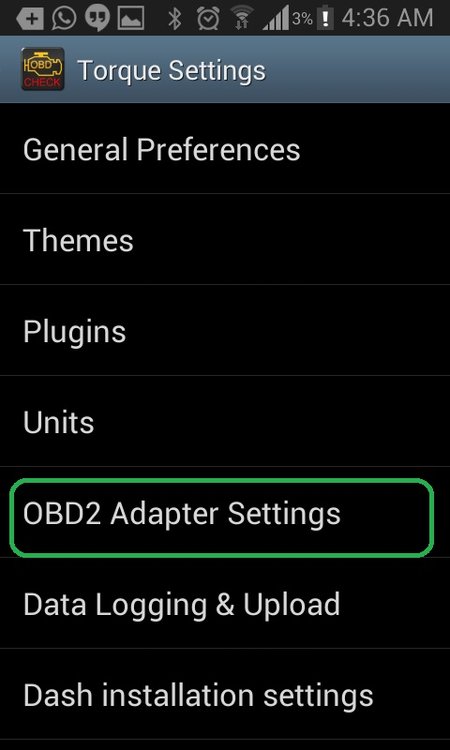Go to Plugins
Screen dimensions: 450x750
(x=225, y=331)
